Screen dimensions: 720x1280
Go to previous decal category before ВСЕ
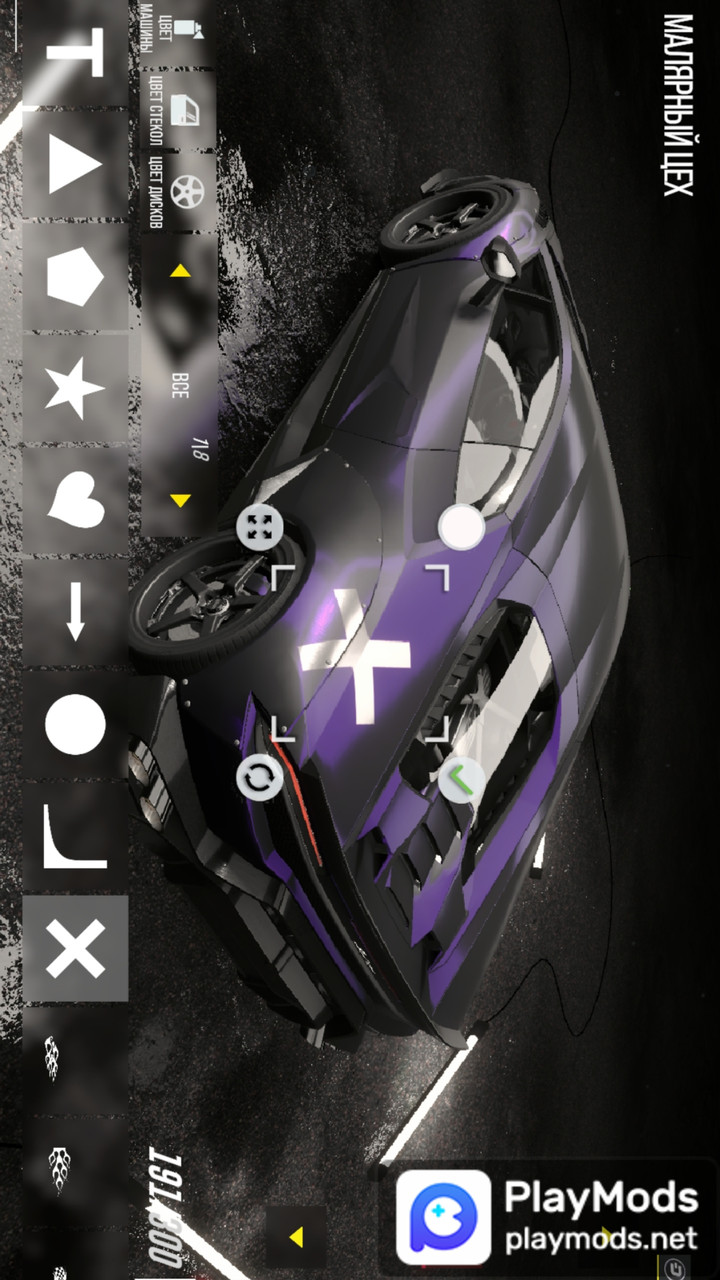[x=180, y=270]
